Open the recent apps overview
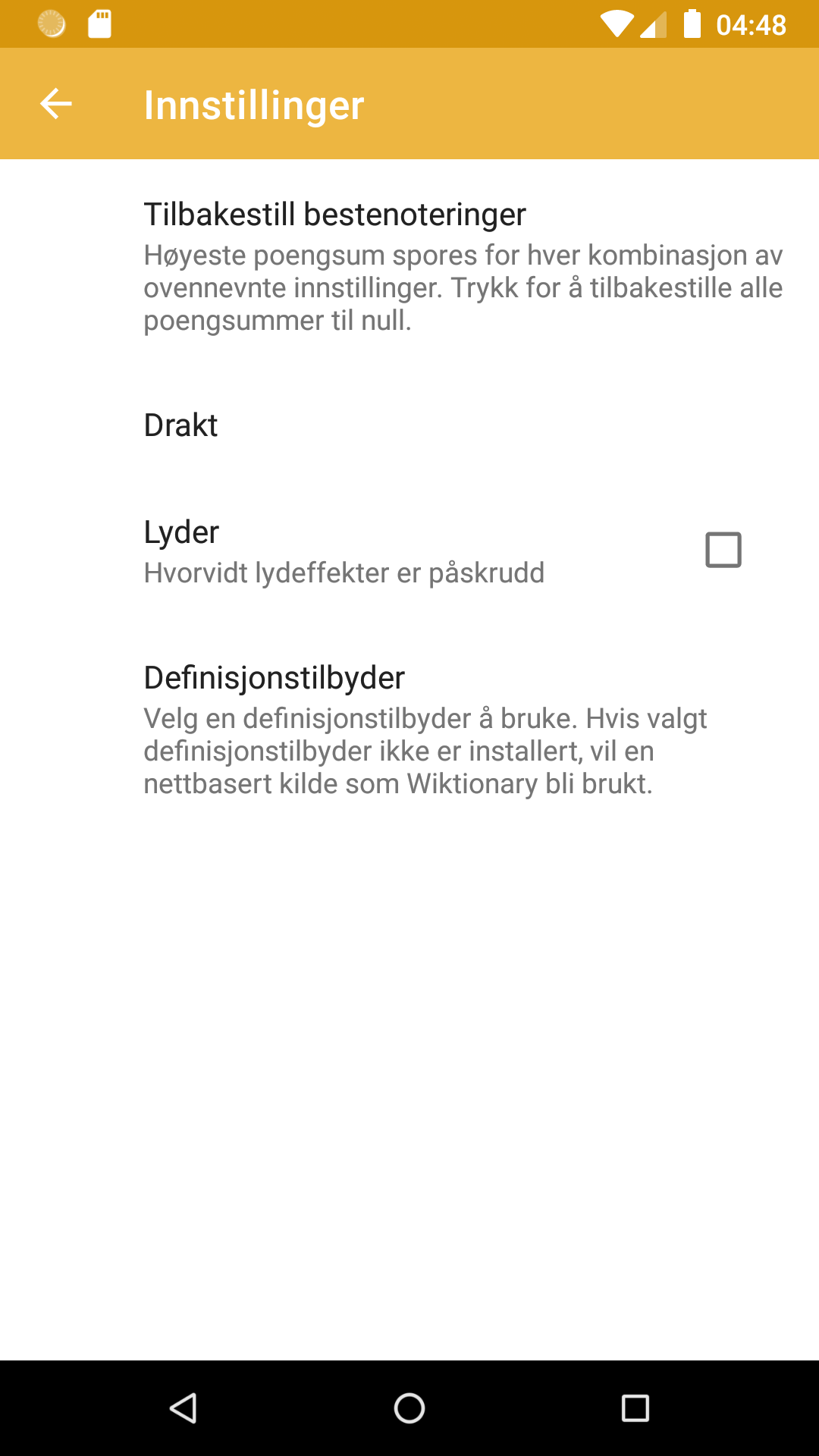This screenshot has height=1456, width=819. [635, 1408]
